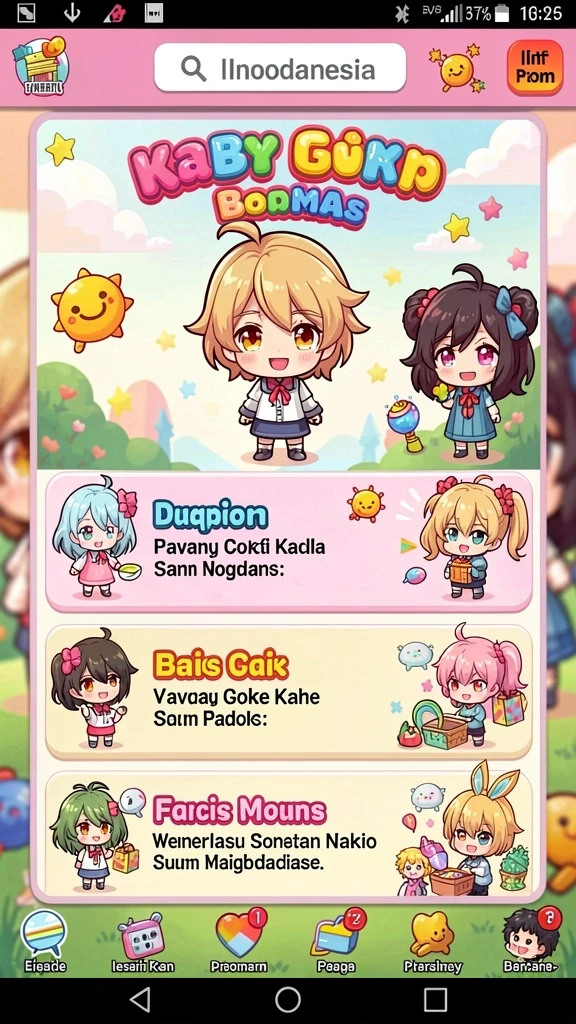Open the Baics Gaik card

coord(288,692)
